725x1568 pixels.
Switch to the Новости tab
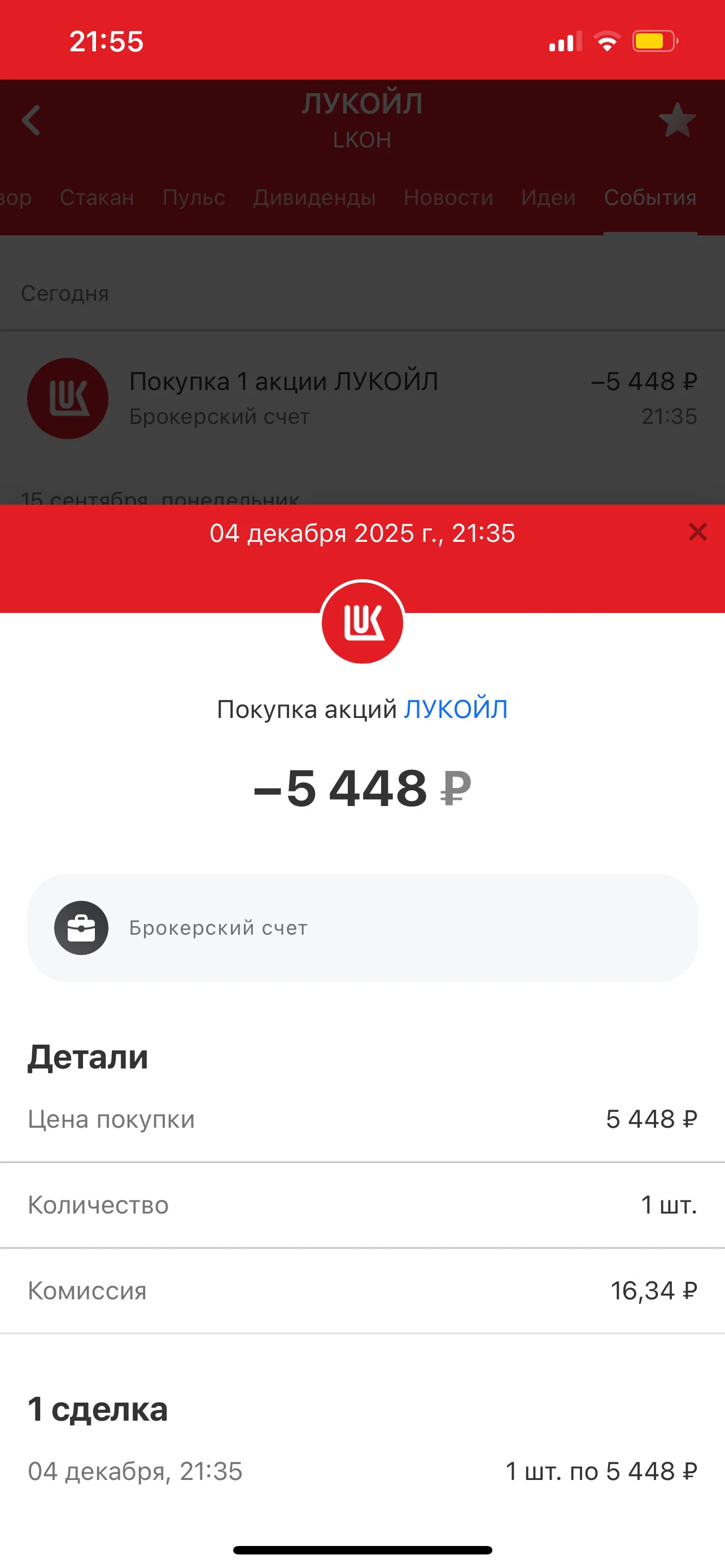pos(448,197)
